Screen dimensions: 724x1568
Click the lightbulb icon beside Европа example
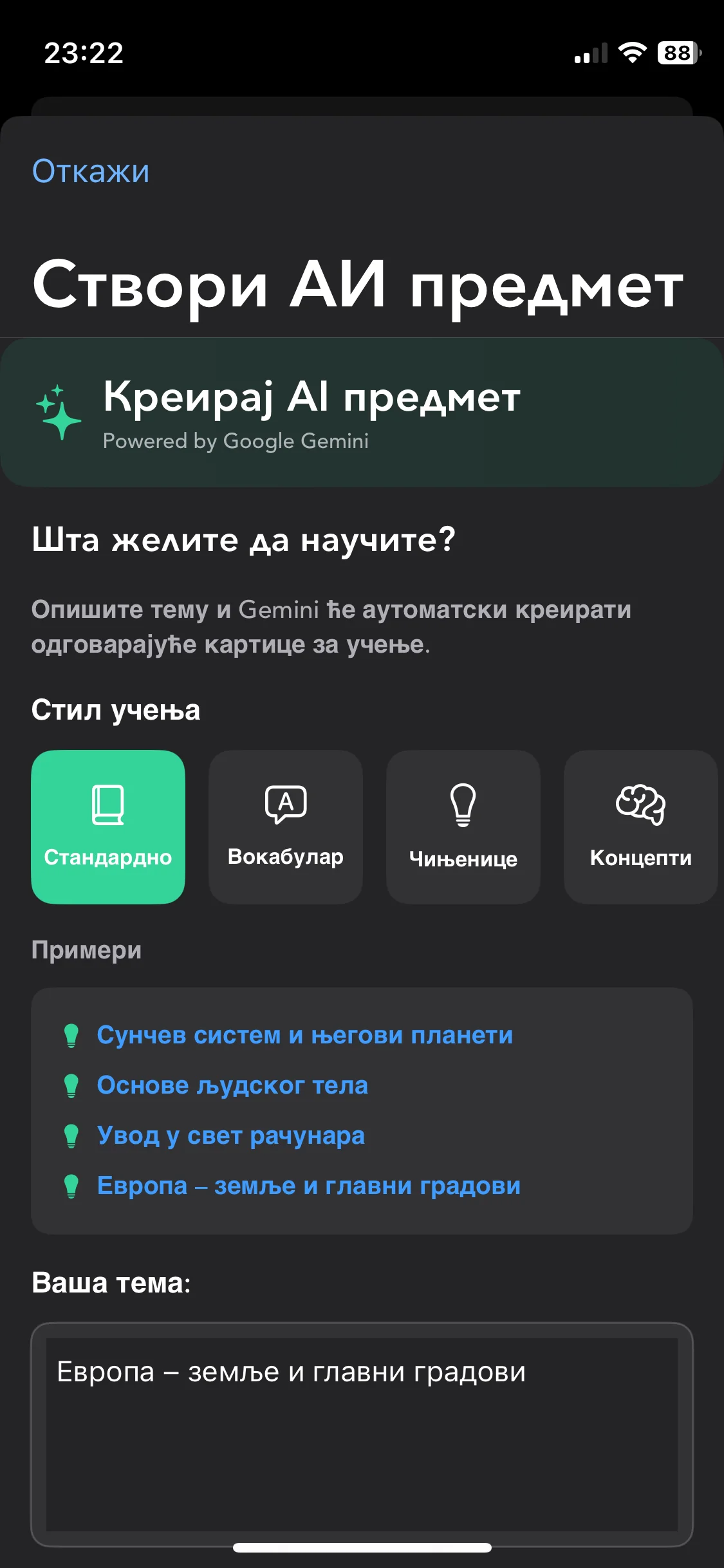coord(73,1185)
